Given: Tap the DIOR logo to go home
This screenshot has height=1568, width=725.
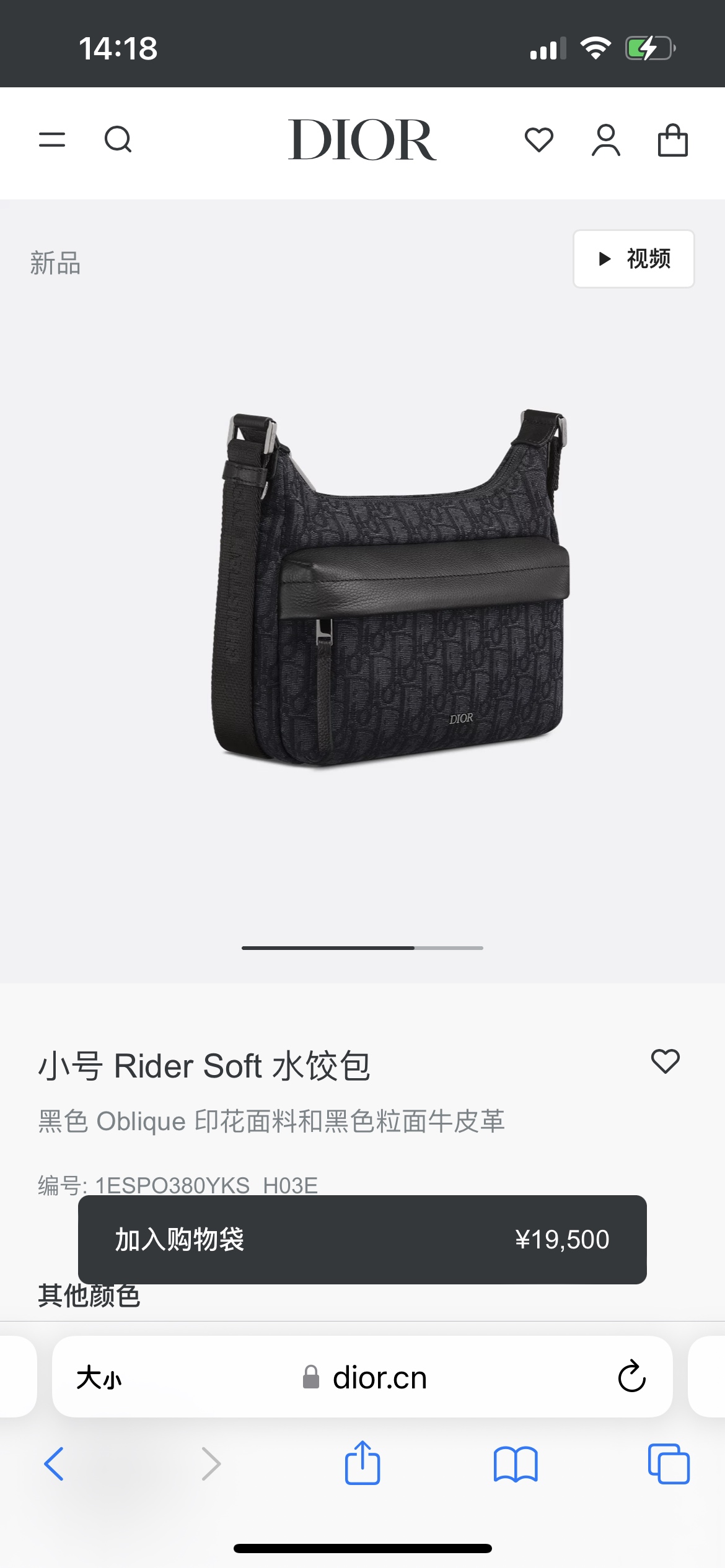Looking at the screenshot, I should pyautogui.click(x=362, y=140).
